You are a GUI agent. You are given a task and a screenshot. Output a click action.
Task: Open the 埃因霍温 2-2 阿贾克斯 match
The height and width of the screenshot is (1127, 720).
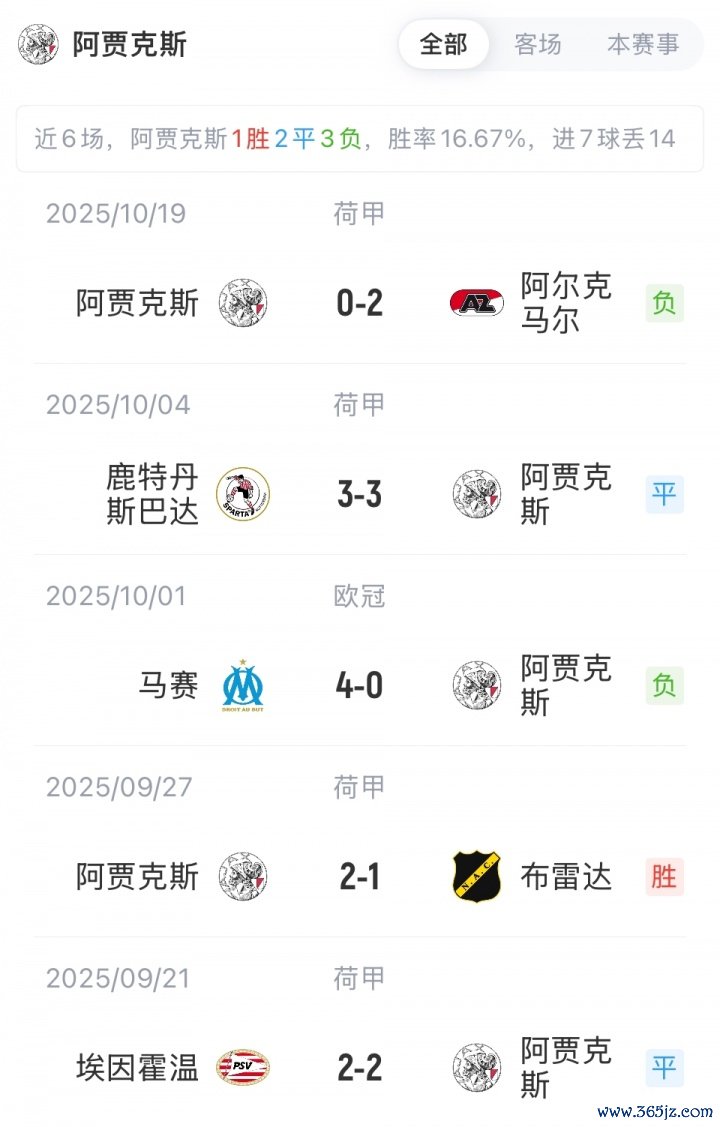[360, 1067]
